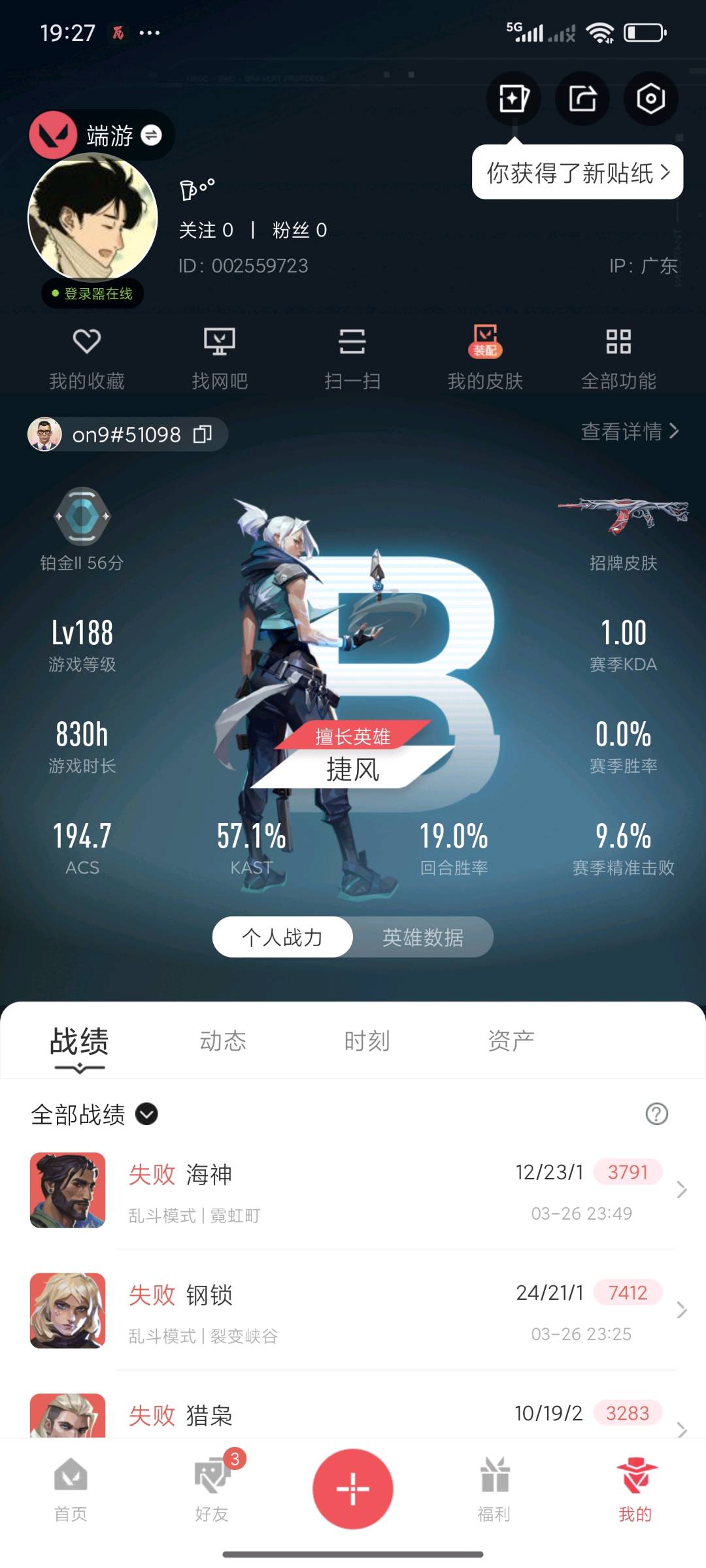Copy the game ID on9#51098
This screenshot has height=1568, width=706.
[x=203, y=434]
